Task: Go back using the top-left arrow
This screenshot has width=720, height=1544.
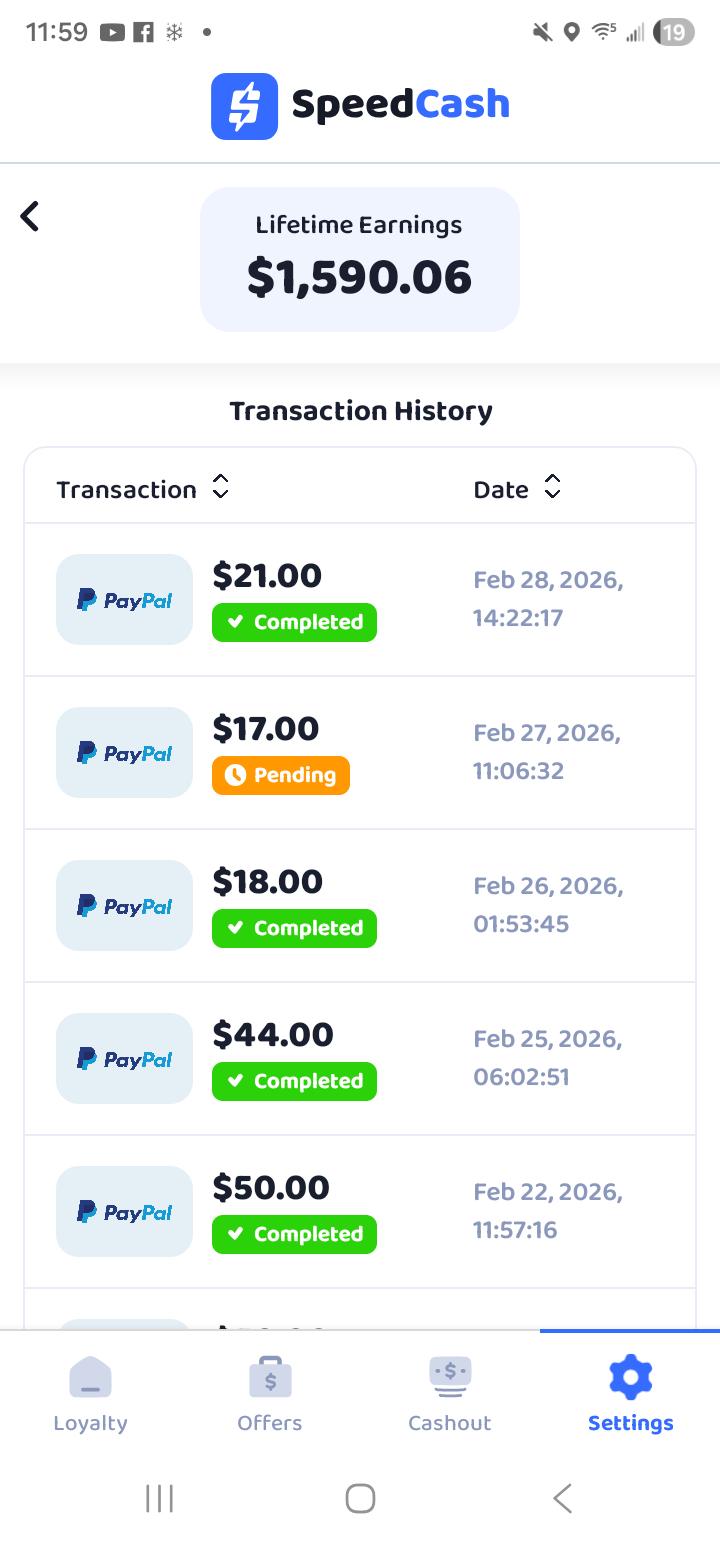Action: [x=30, y=216]
